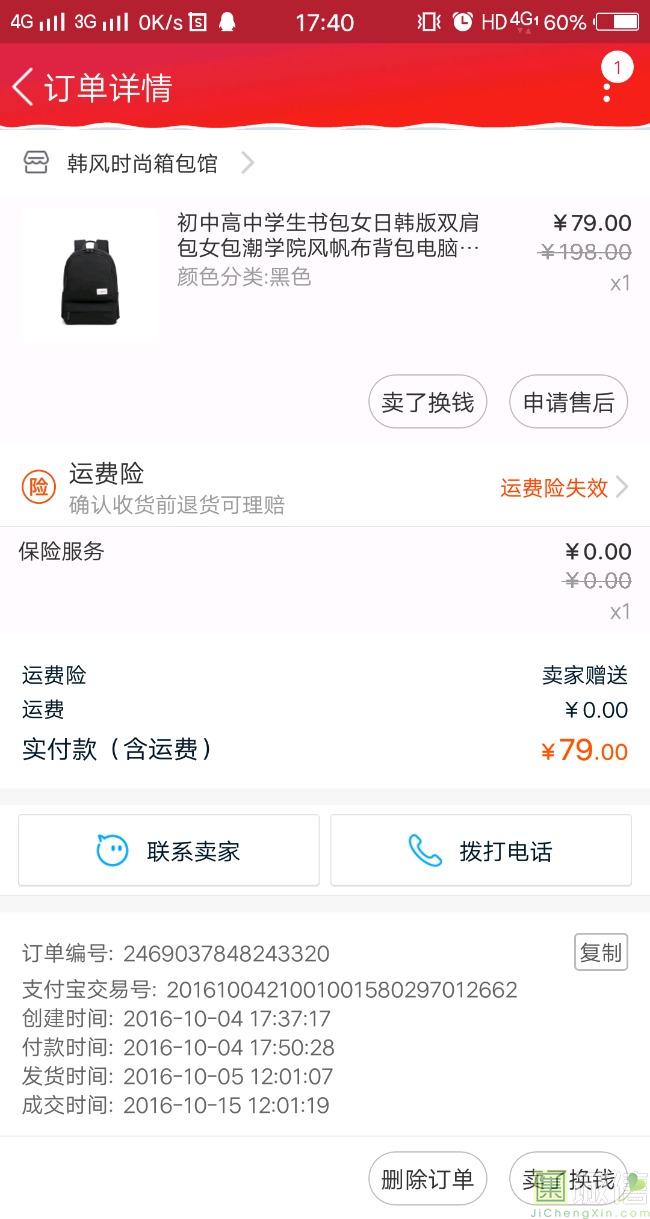Open the 运费险 insurance row

click(x=325, y=487)
